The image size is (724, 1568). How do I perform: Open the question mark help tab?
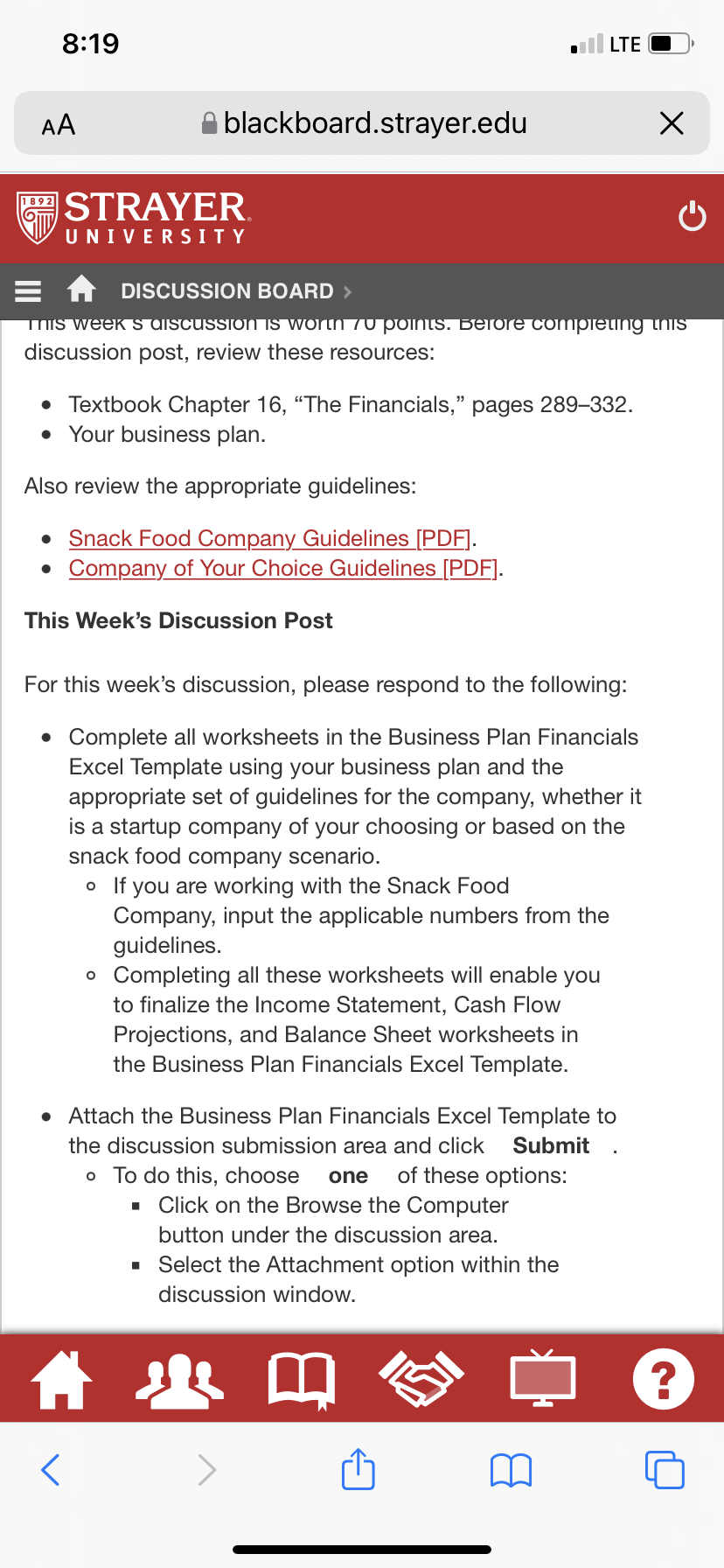(664, 1379)
